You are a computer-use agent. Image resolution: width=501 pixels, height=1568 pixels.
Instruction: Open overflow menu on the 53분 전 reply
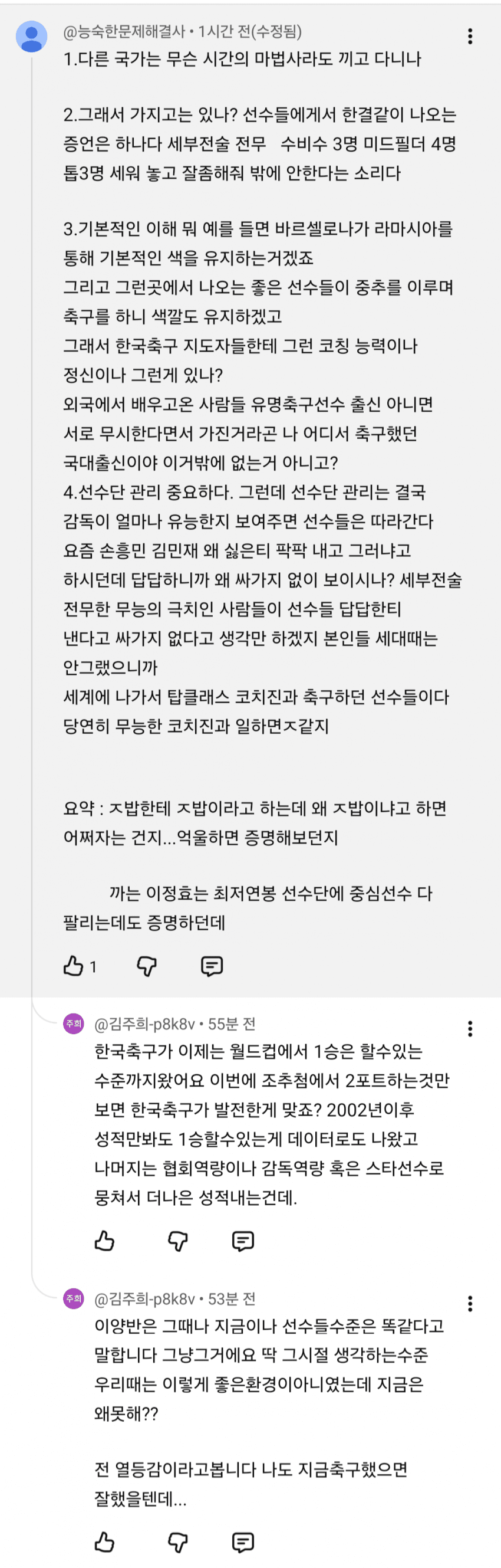(x=470, y=1304)
